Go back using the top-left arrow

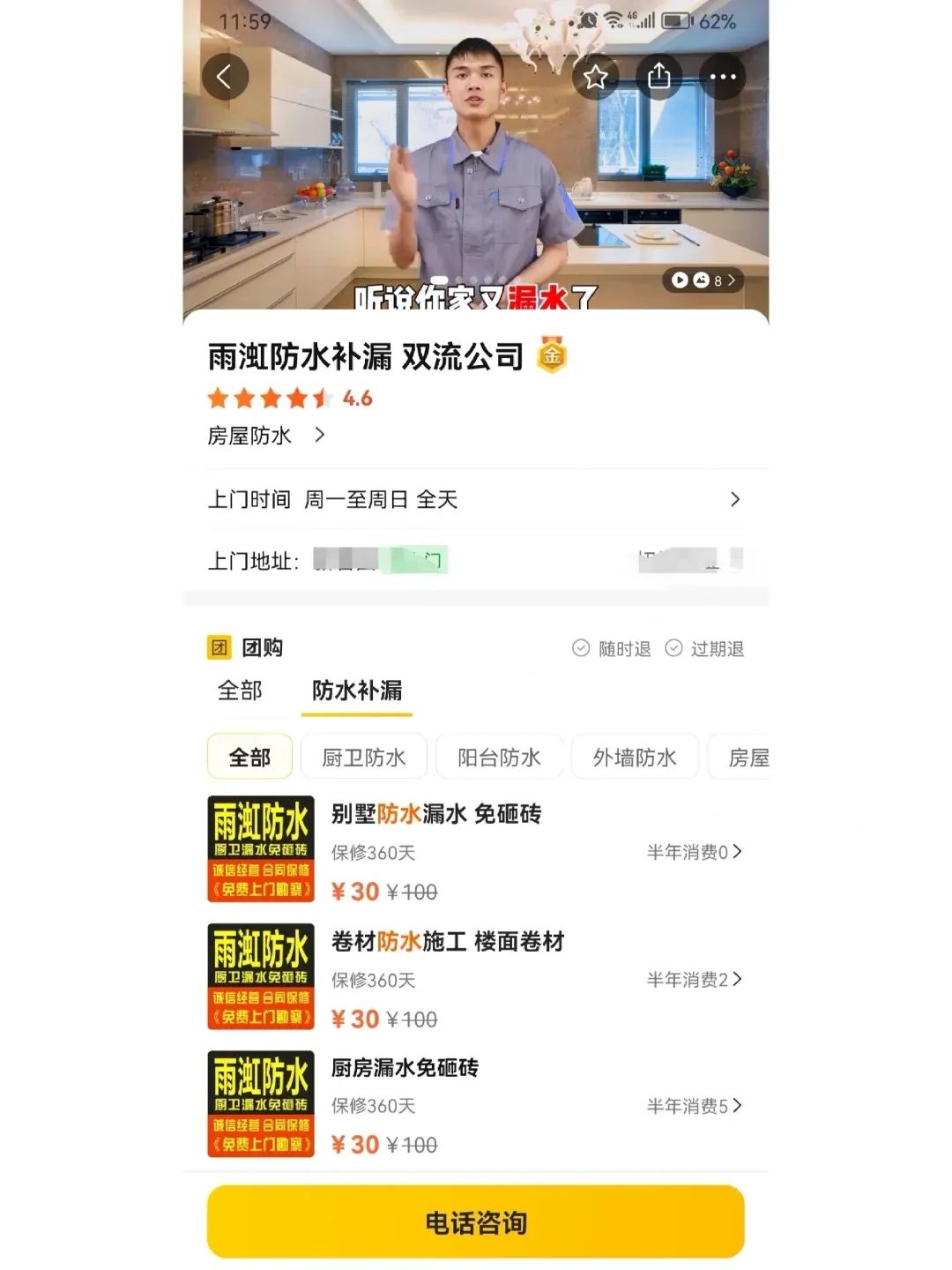(225, 77)
